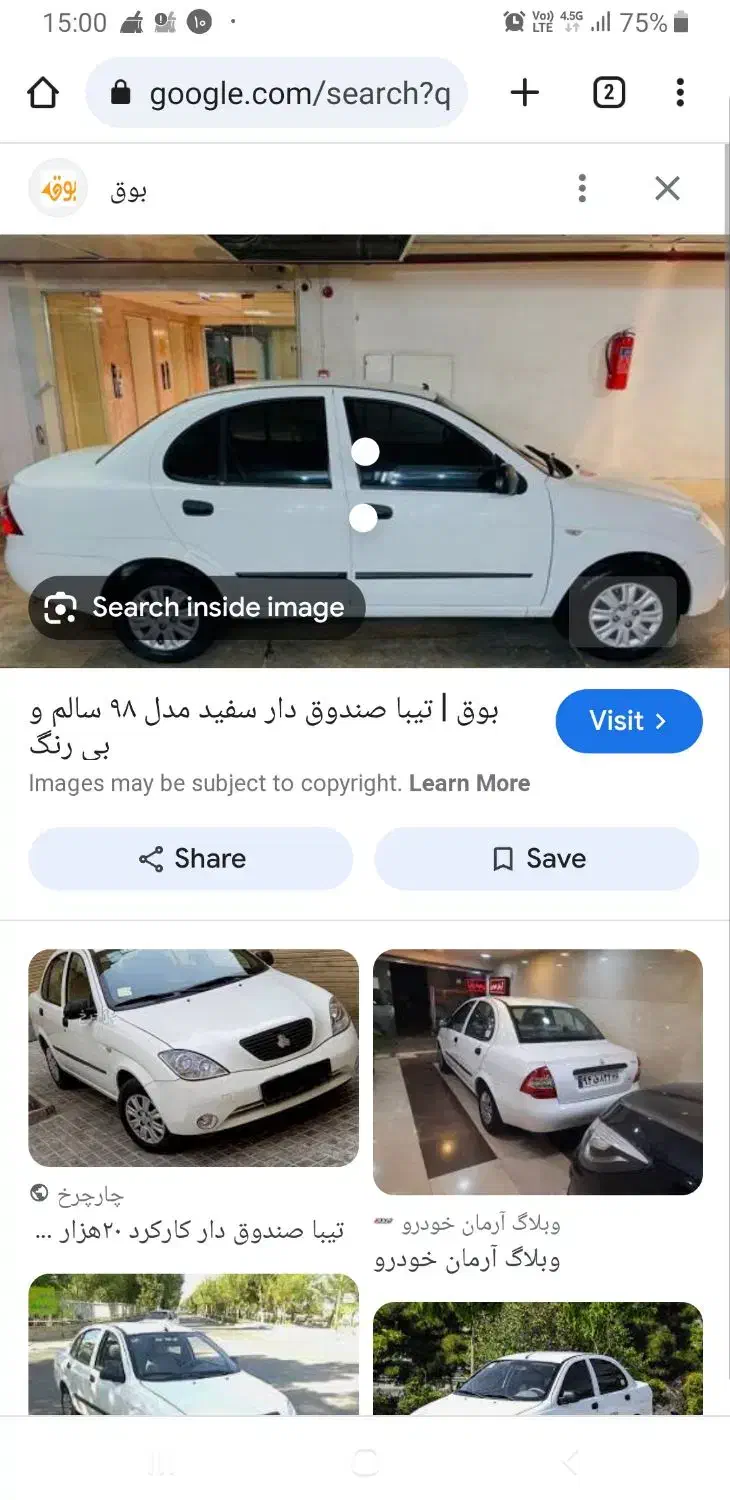Open Chrome's three-dot browser menu
This screenshot has width=730, height=1500.
click(680, 92)
